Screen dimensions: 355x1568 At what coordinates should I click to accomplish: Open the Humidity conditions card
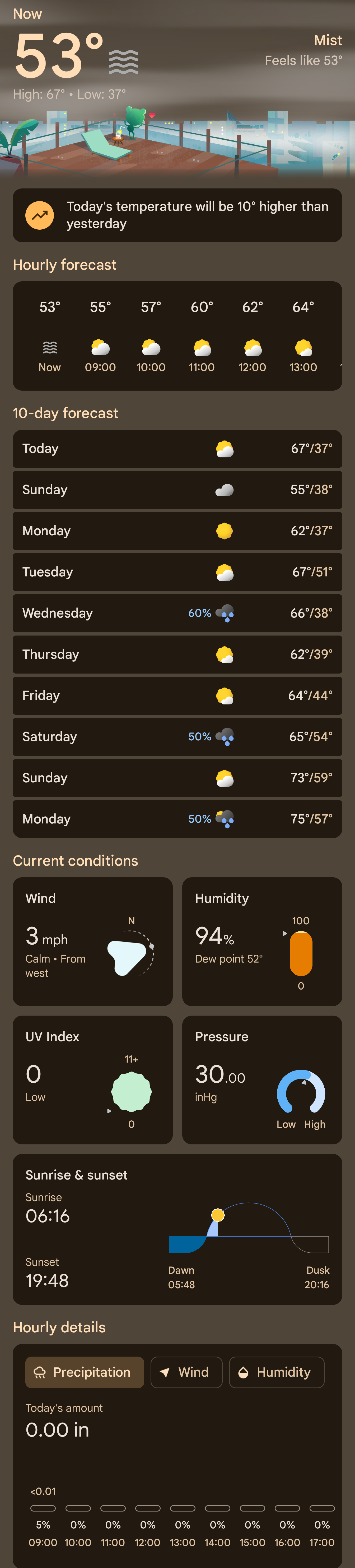[262, 941]
